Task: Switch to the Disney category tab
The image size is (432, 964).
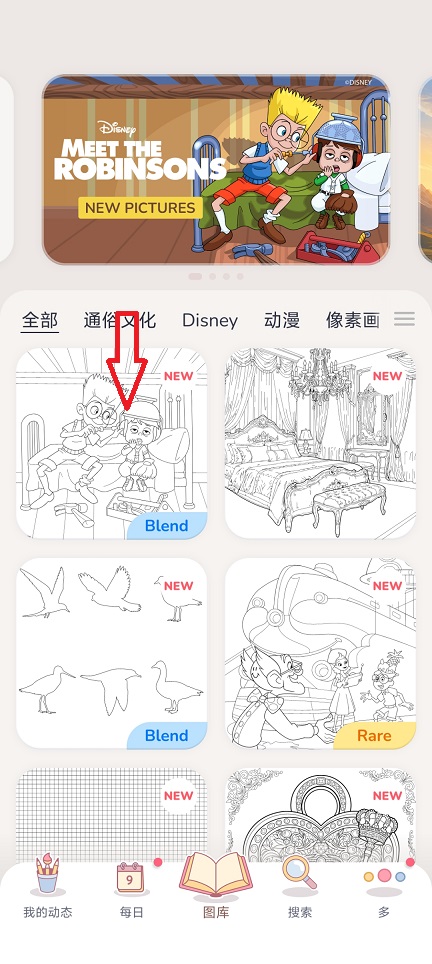Action: (210, 320)
